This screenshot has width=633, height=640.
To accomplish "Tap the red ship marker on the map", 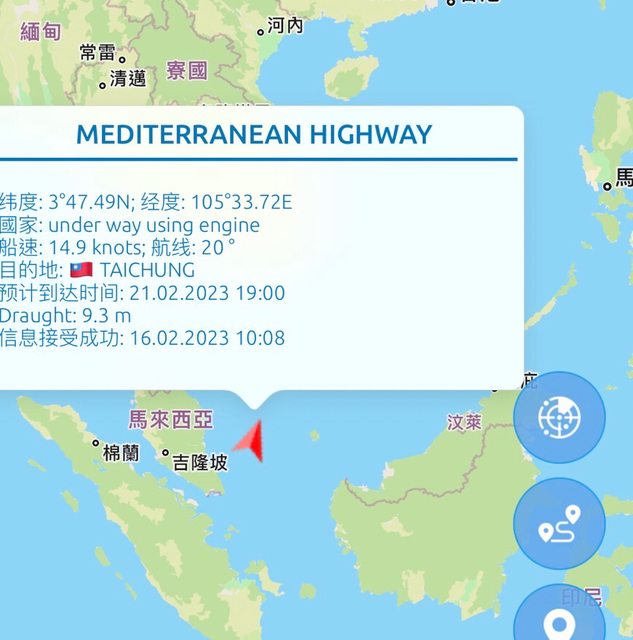I will (251, 441).
